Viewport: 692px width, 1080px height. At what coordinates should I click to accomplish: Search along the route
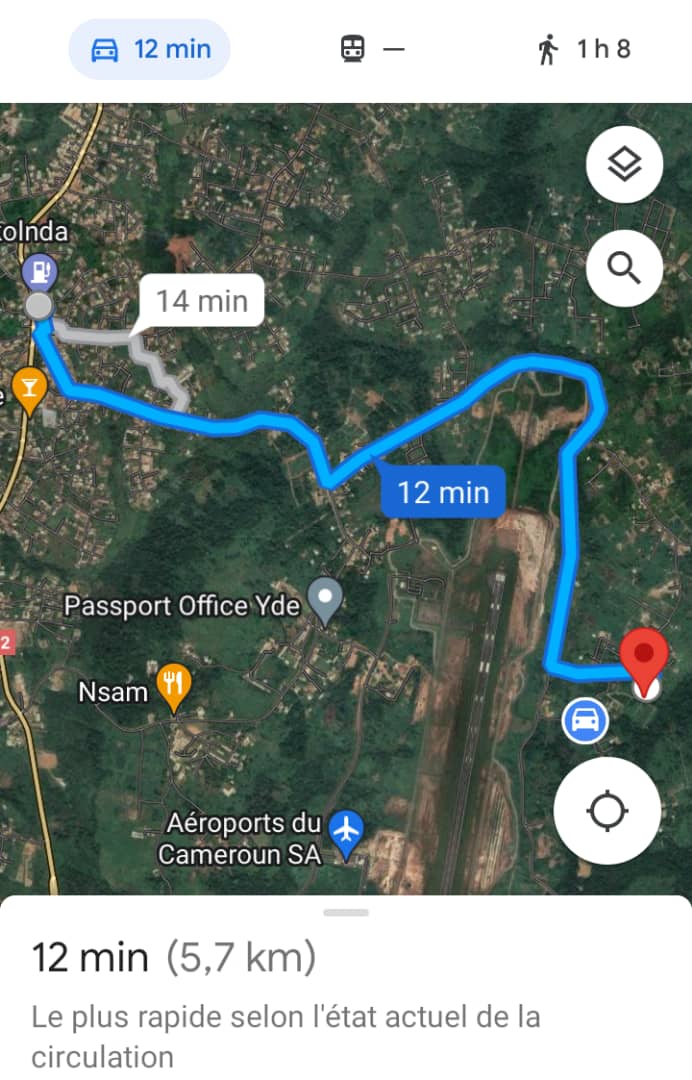(624, 268)
